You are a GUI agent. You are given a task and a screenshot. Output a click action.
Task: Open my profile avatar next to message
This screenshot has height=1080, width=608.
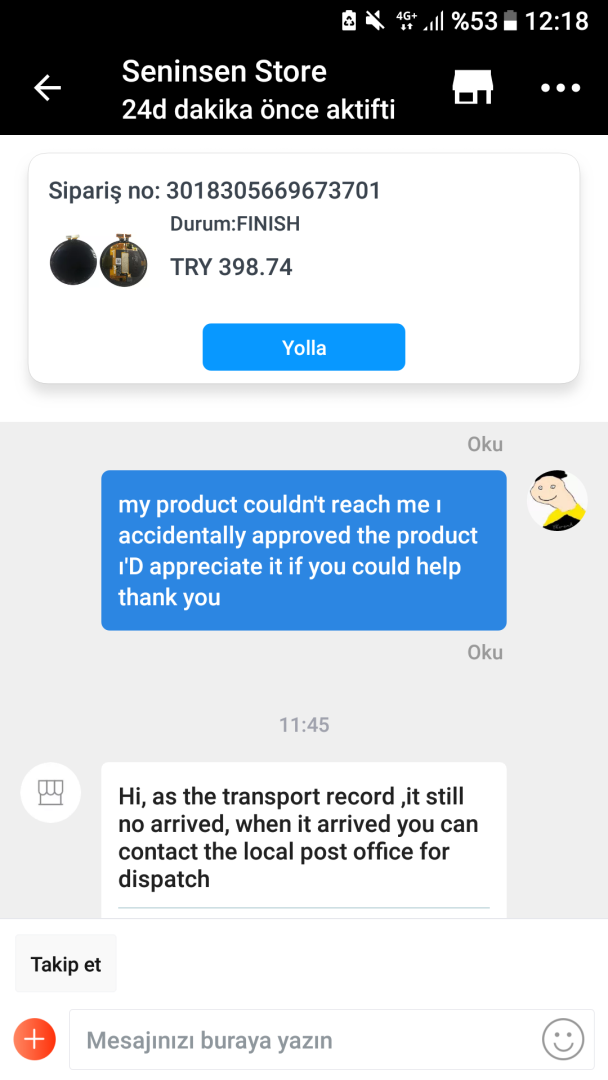557,500
